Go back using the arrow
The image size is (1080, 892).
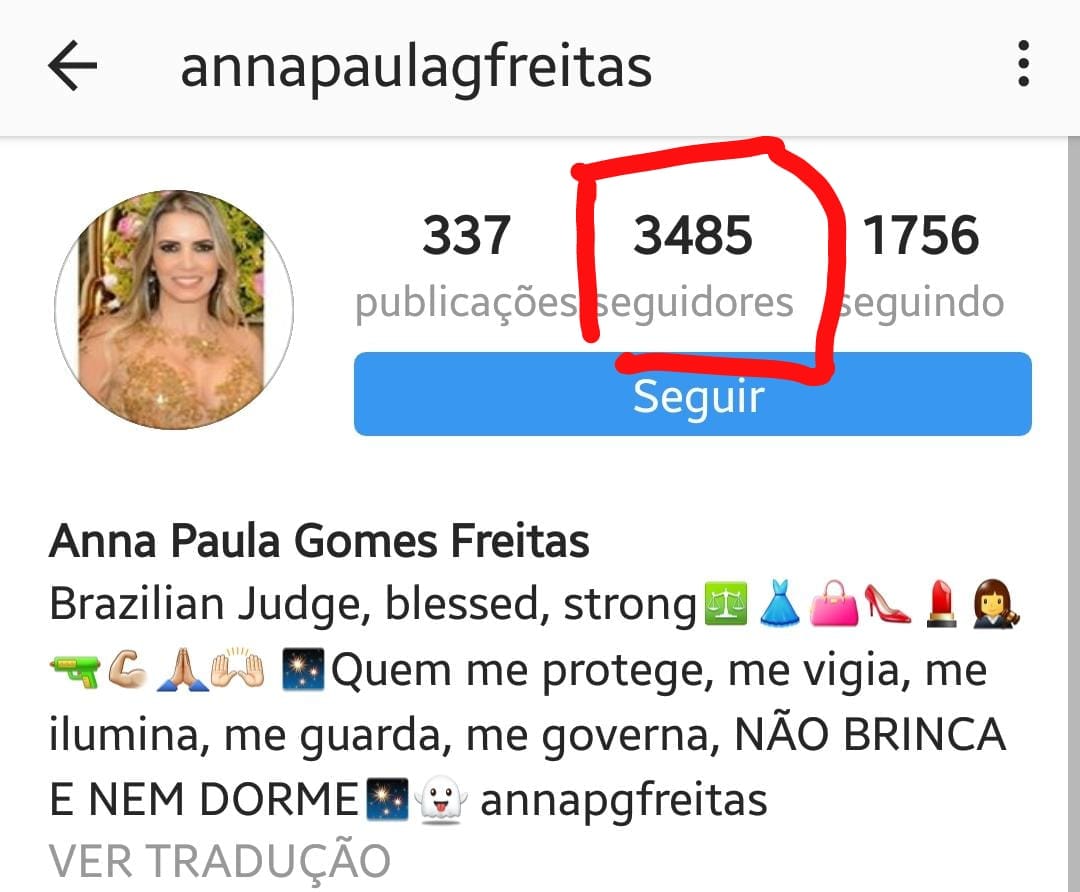(72, 67)
